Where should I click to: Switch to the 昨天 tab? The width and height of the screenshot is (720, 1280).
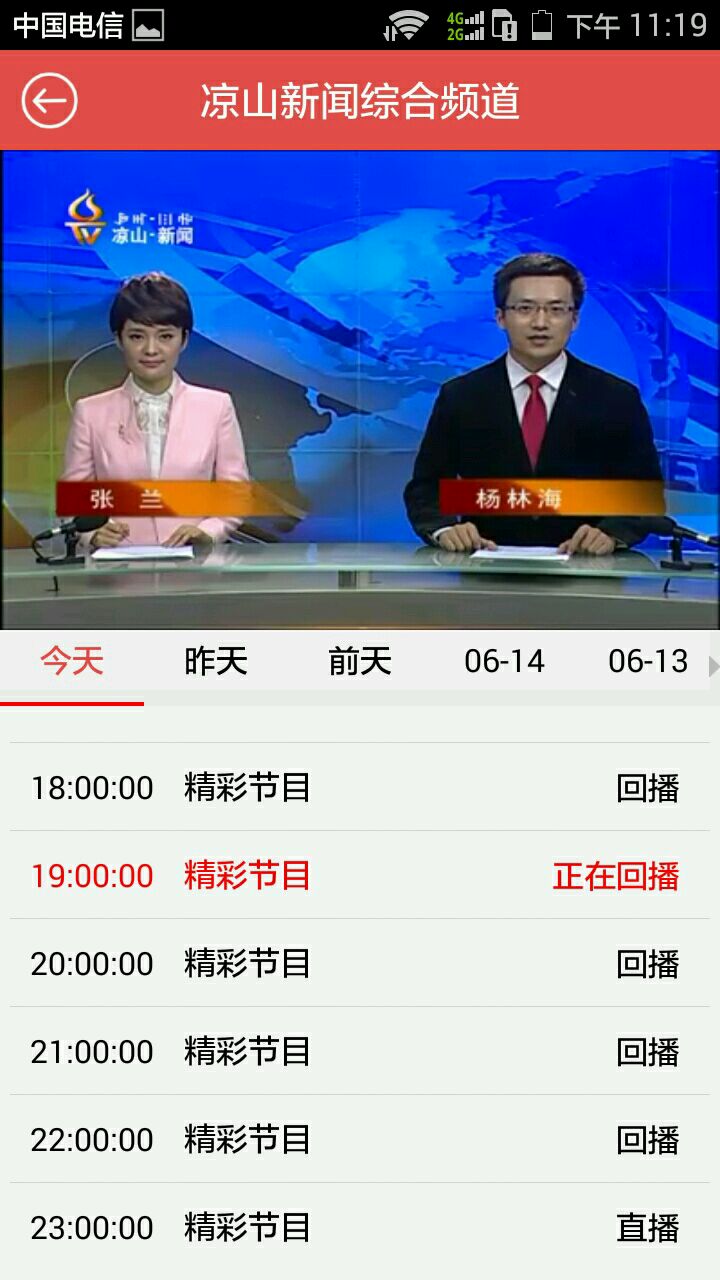pyautogui.click(x=216, y=662)
